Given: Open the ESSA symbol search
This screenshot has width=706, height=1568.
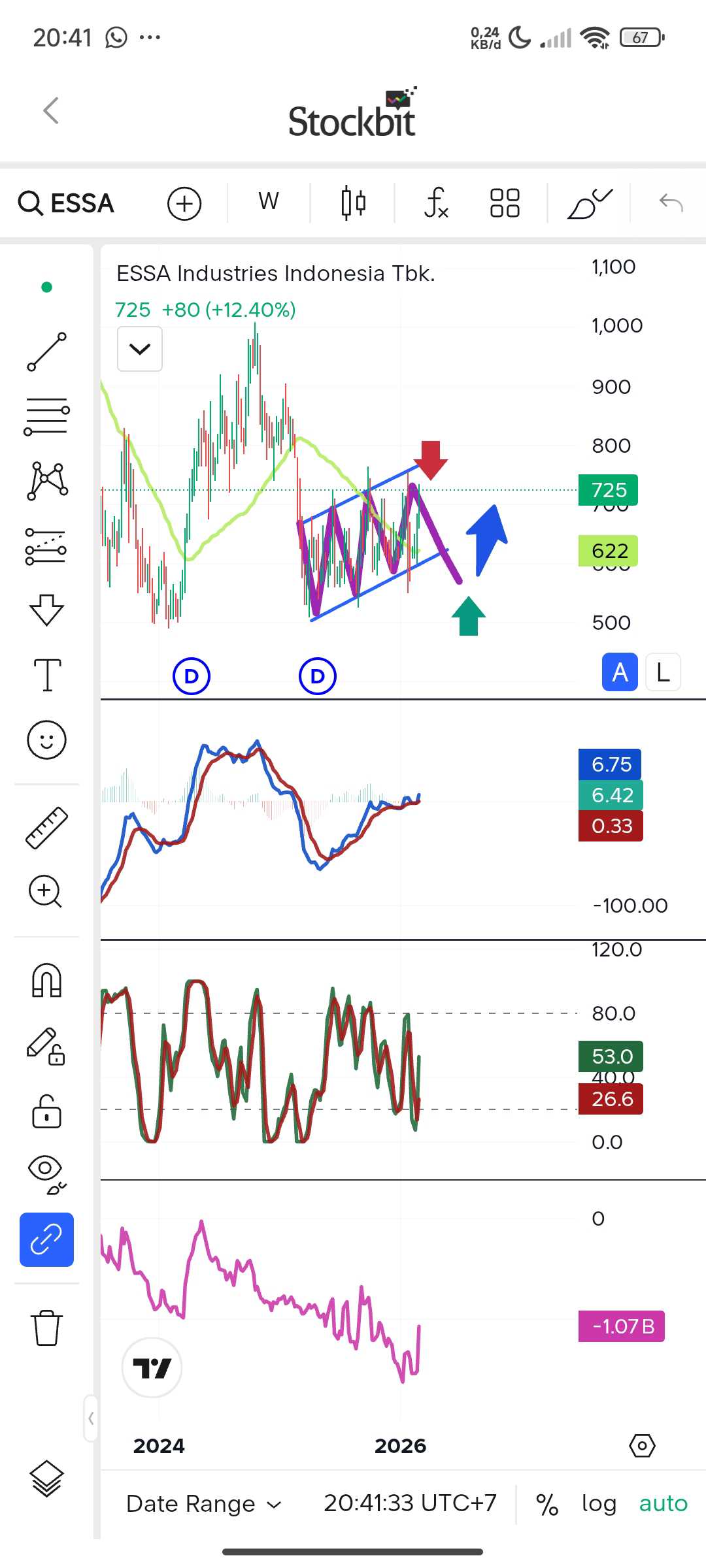Looking at the screenshot, I should click(x=67, y=203).
